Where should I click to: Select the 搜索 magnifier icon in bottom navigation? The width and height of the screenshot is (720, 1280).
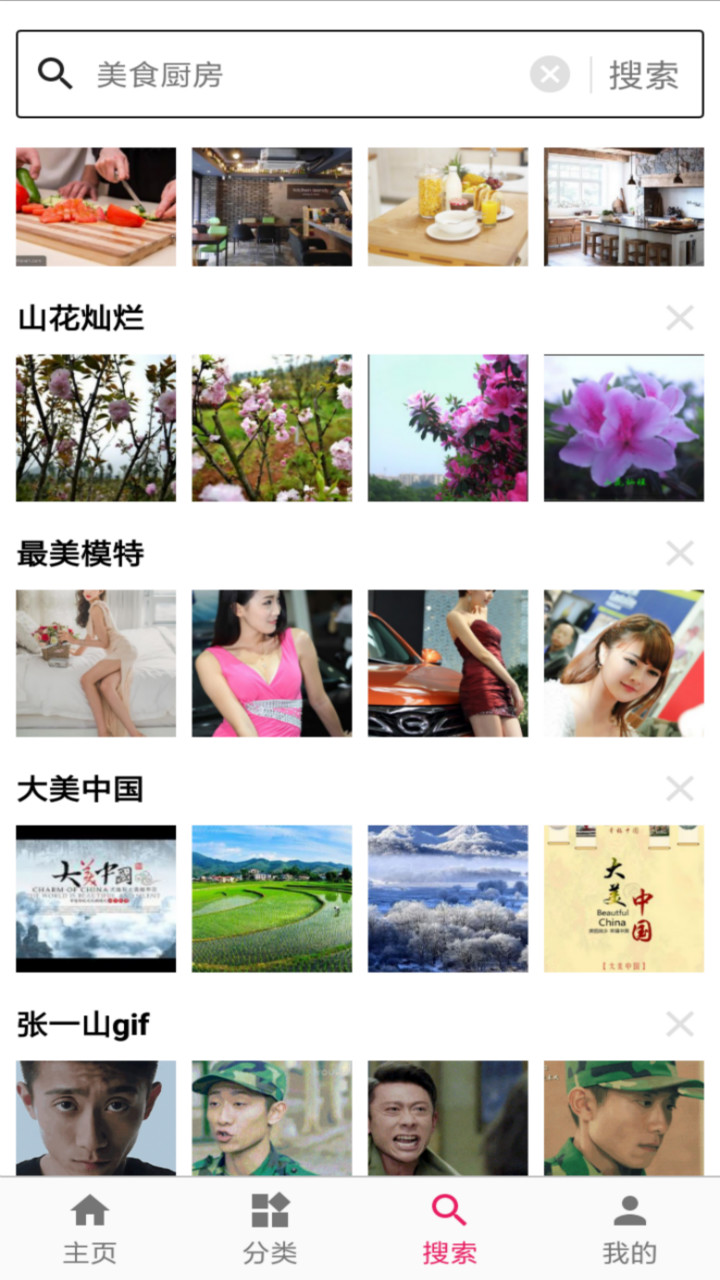click(x=449, y=1209)
